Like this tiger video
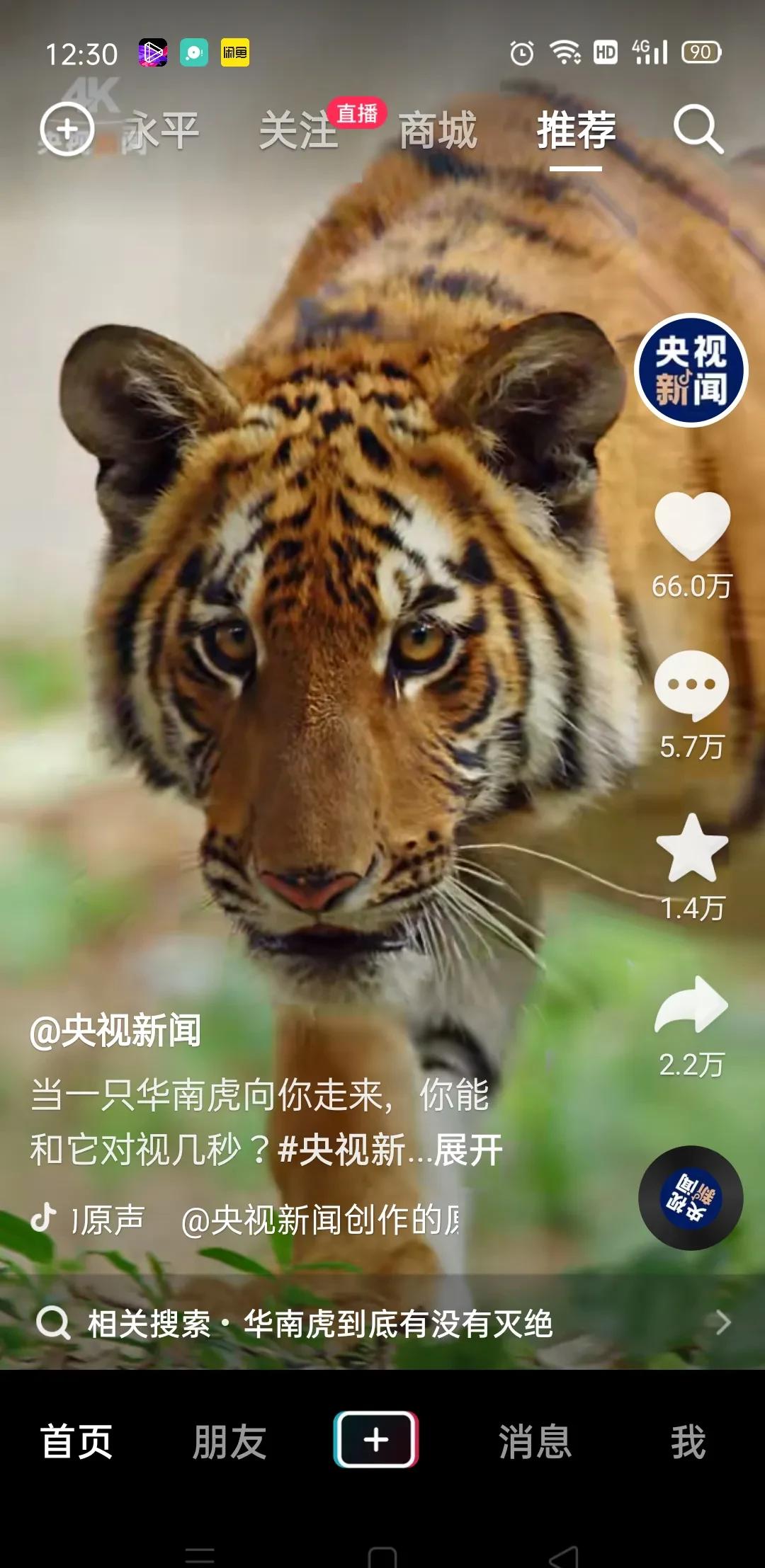765x1568 pixels. tap(692, 526)
